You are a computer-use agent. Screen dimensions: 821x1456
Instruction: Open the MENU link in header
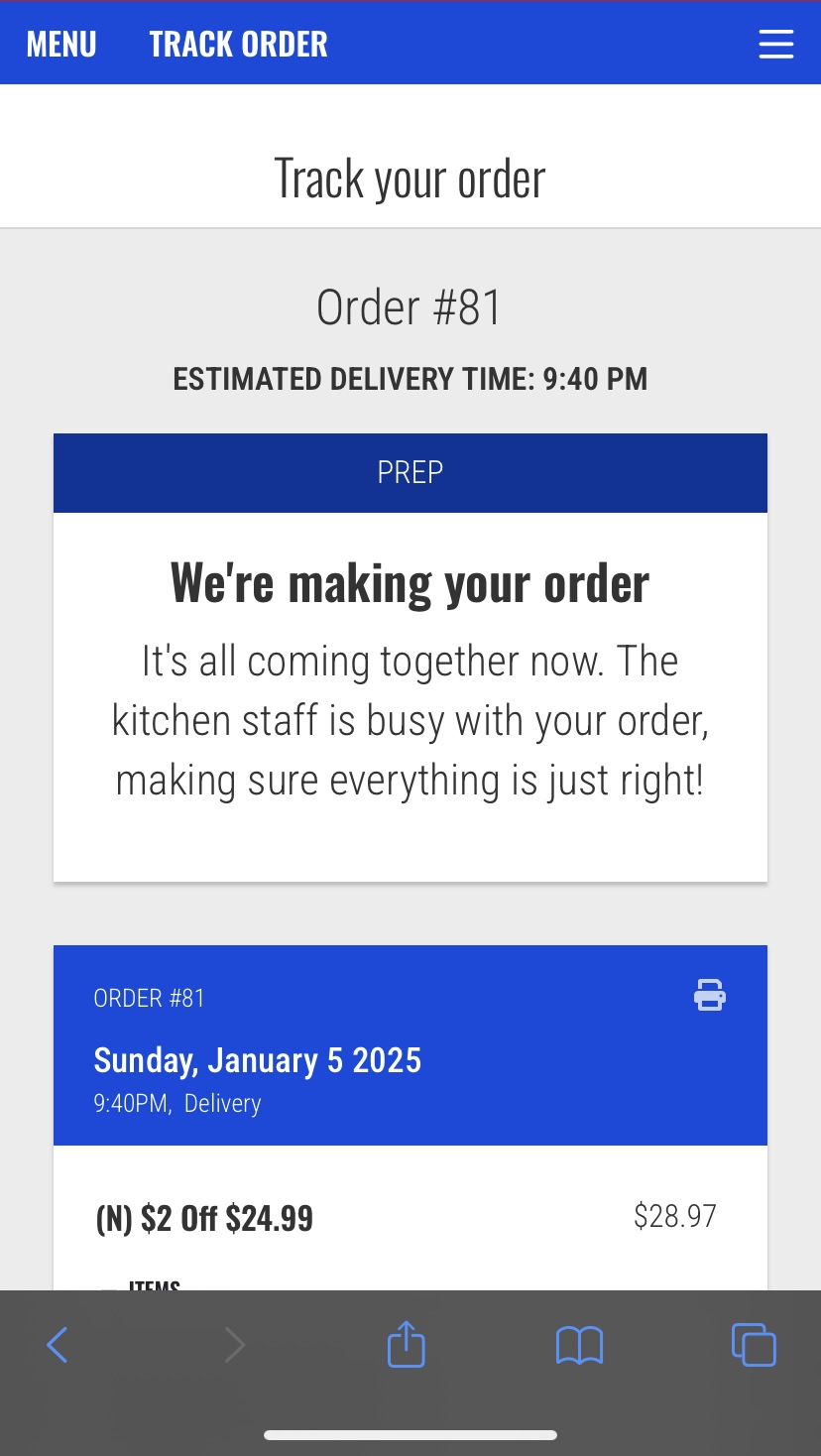tap(61, 44)
